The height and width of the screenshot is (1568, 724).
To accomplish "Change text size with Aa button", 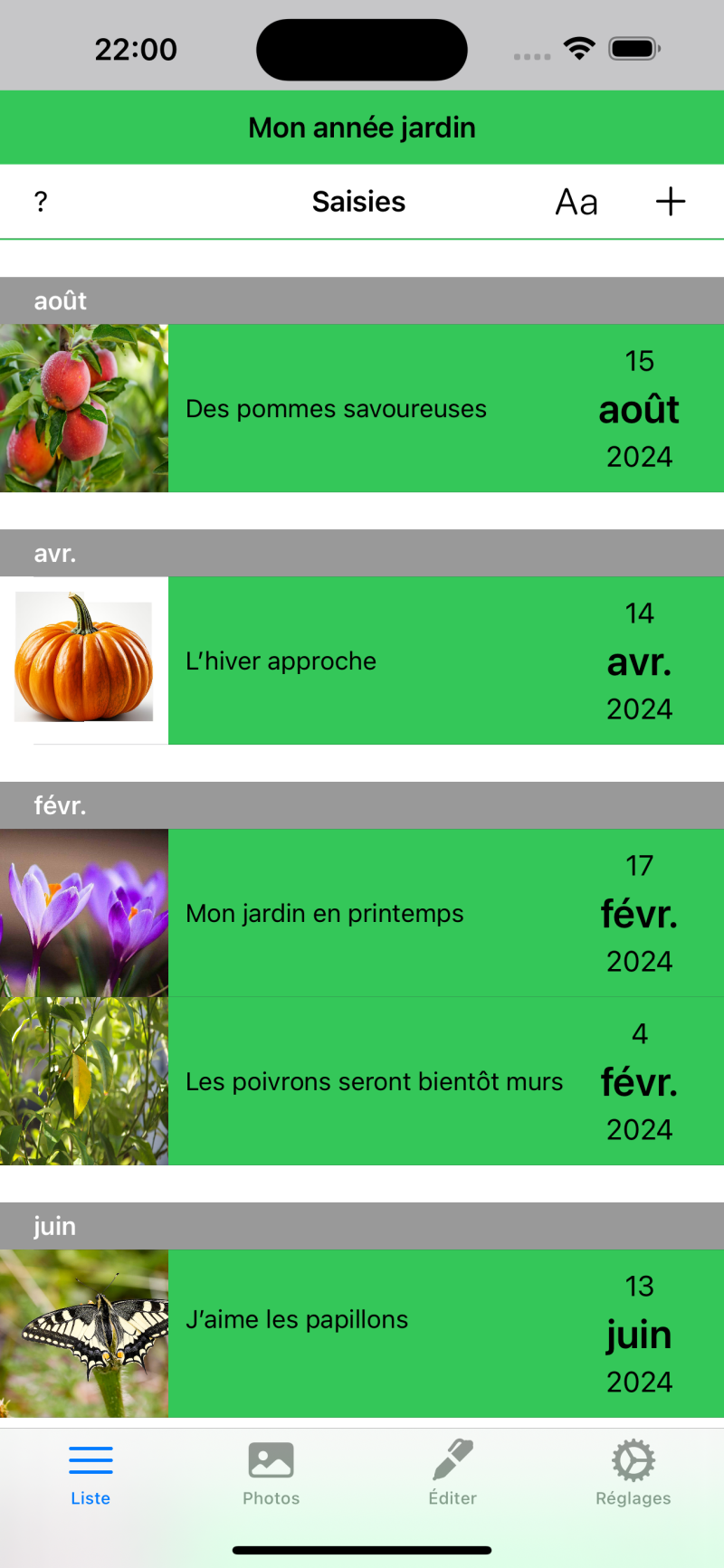I will pos(576,202).
